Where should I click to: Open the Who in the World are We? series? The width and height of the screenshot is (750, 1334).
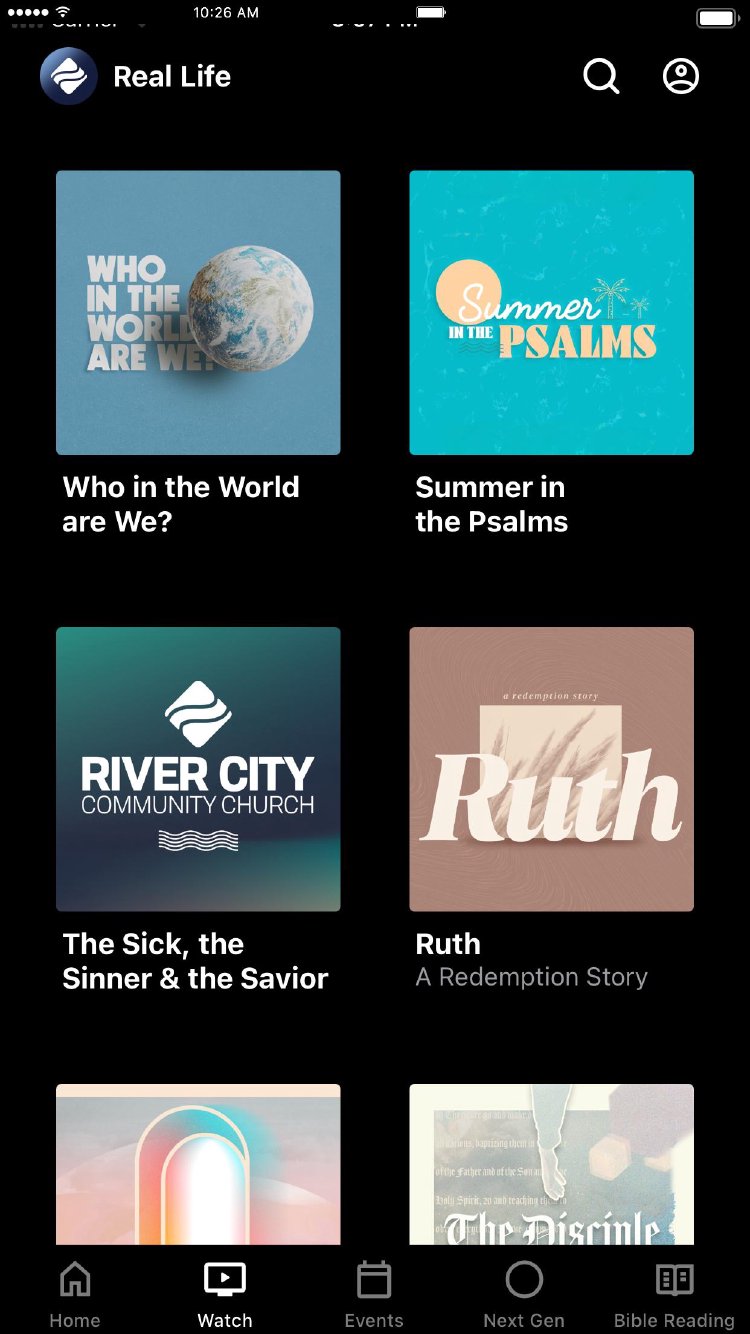pyautogui.click(x=198, y=313)
